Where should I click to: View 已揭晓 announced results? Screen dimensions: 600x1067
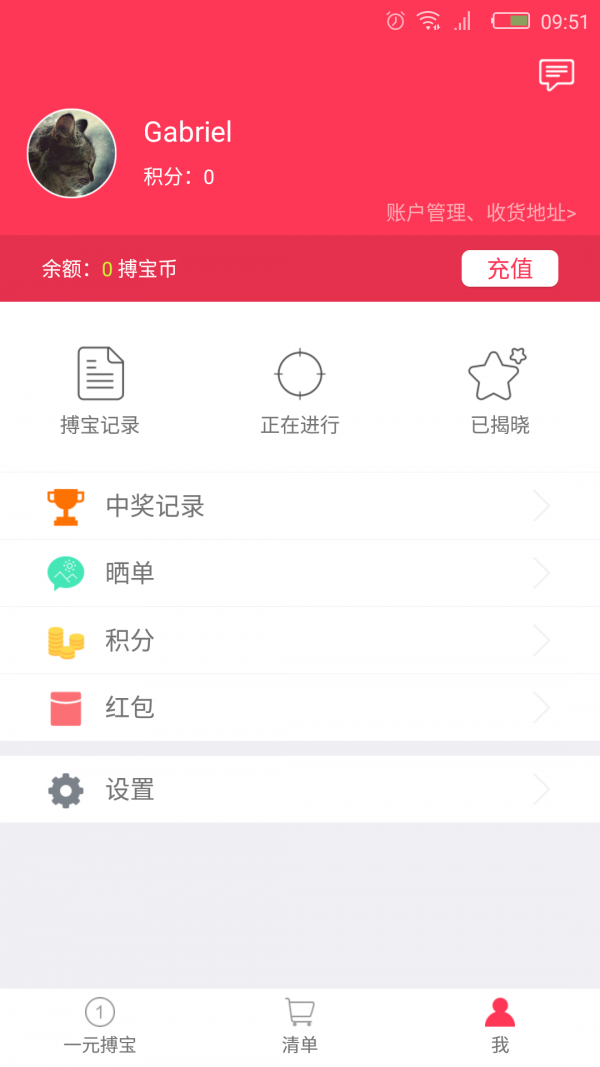pyautogui.click(x=499, y=391)
